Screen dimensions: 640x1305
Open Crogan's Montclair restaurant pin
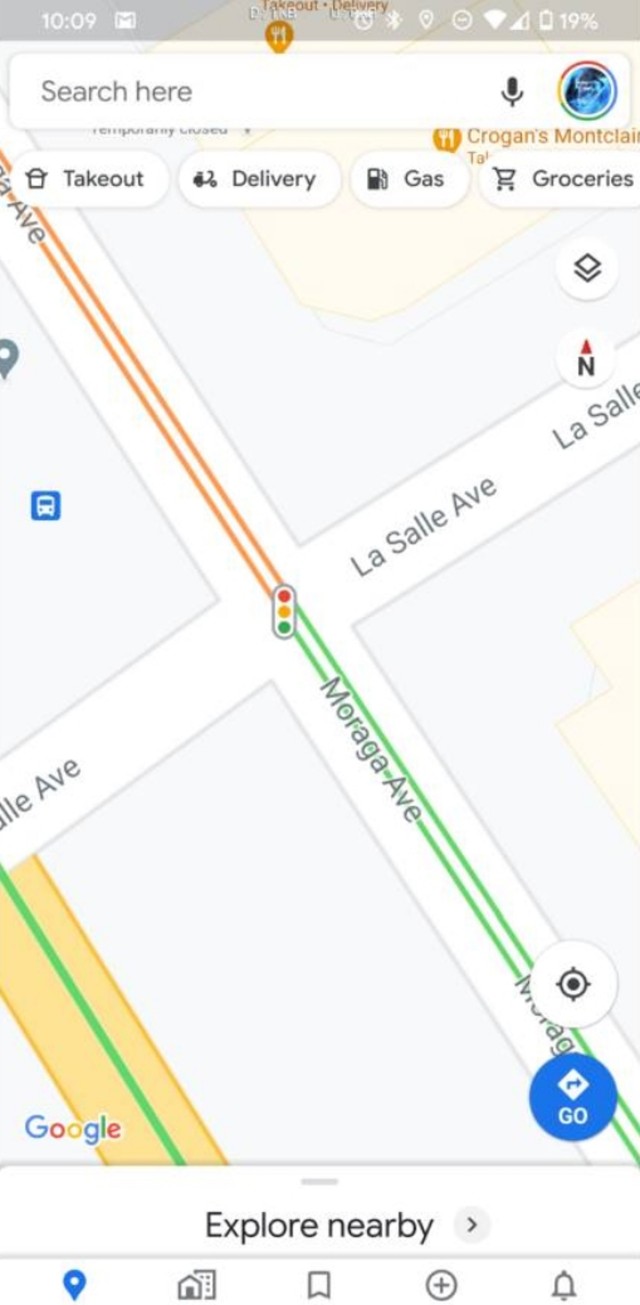click(x=446, y=137)
